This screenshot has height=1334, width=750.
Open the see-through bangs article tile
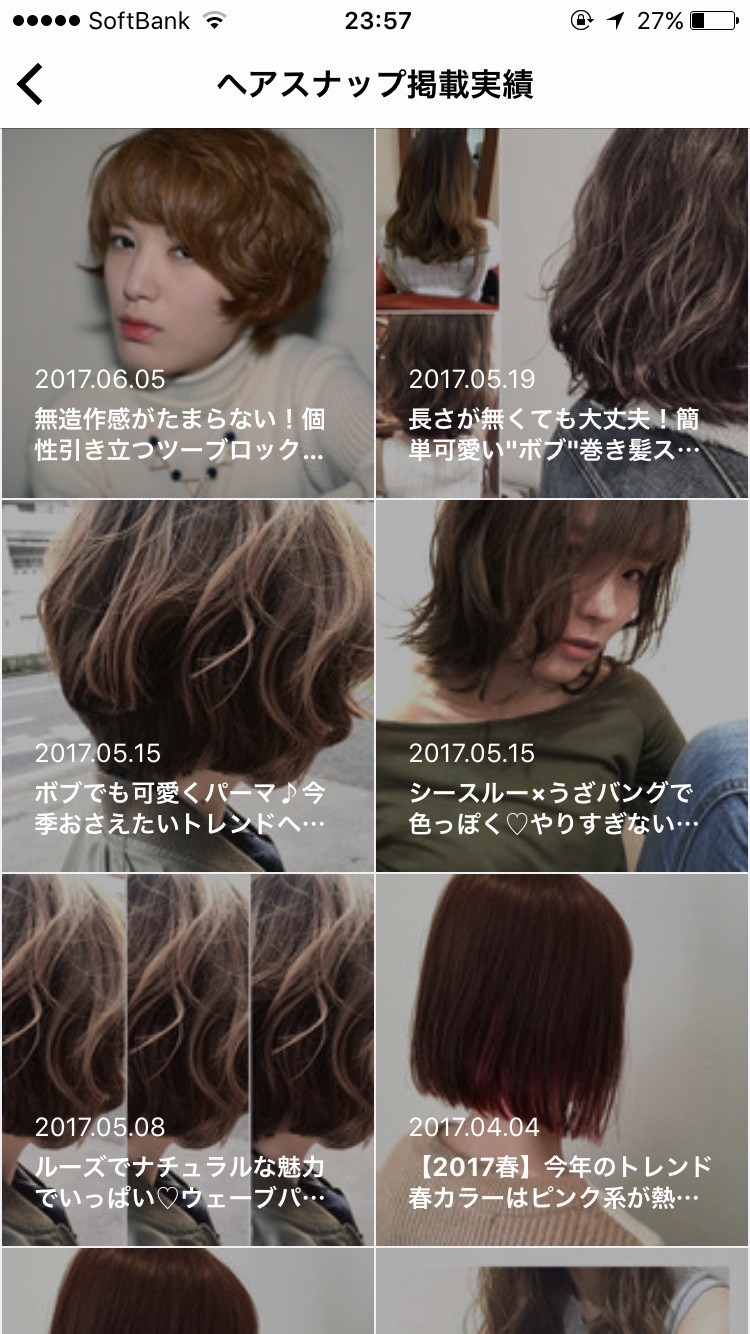562,687
